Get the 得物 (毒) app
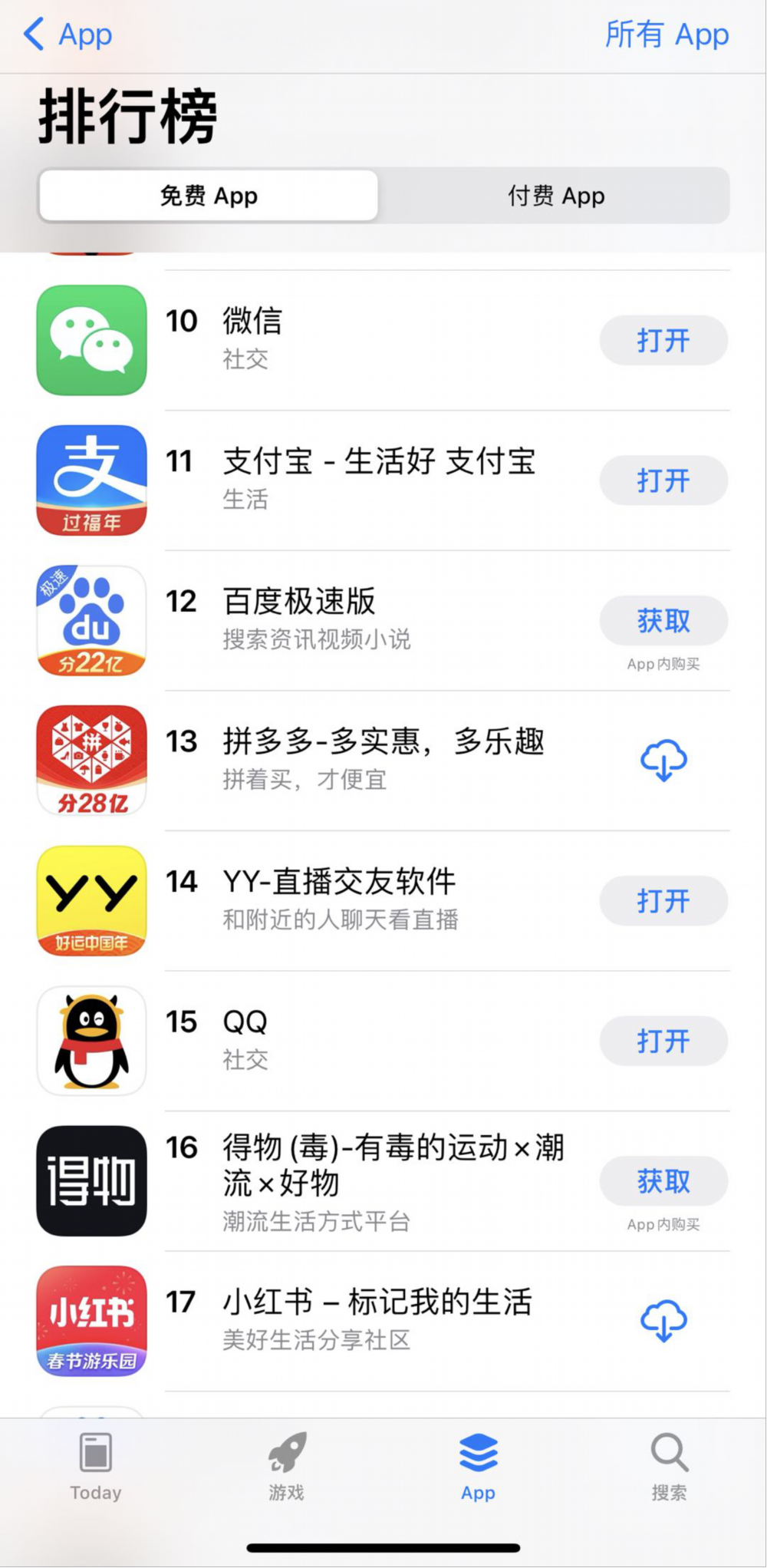 663,1180
